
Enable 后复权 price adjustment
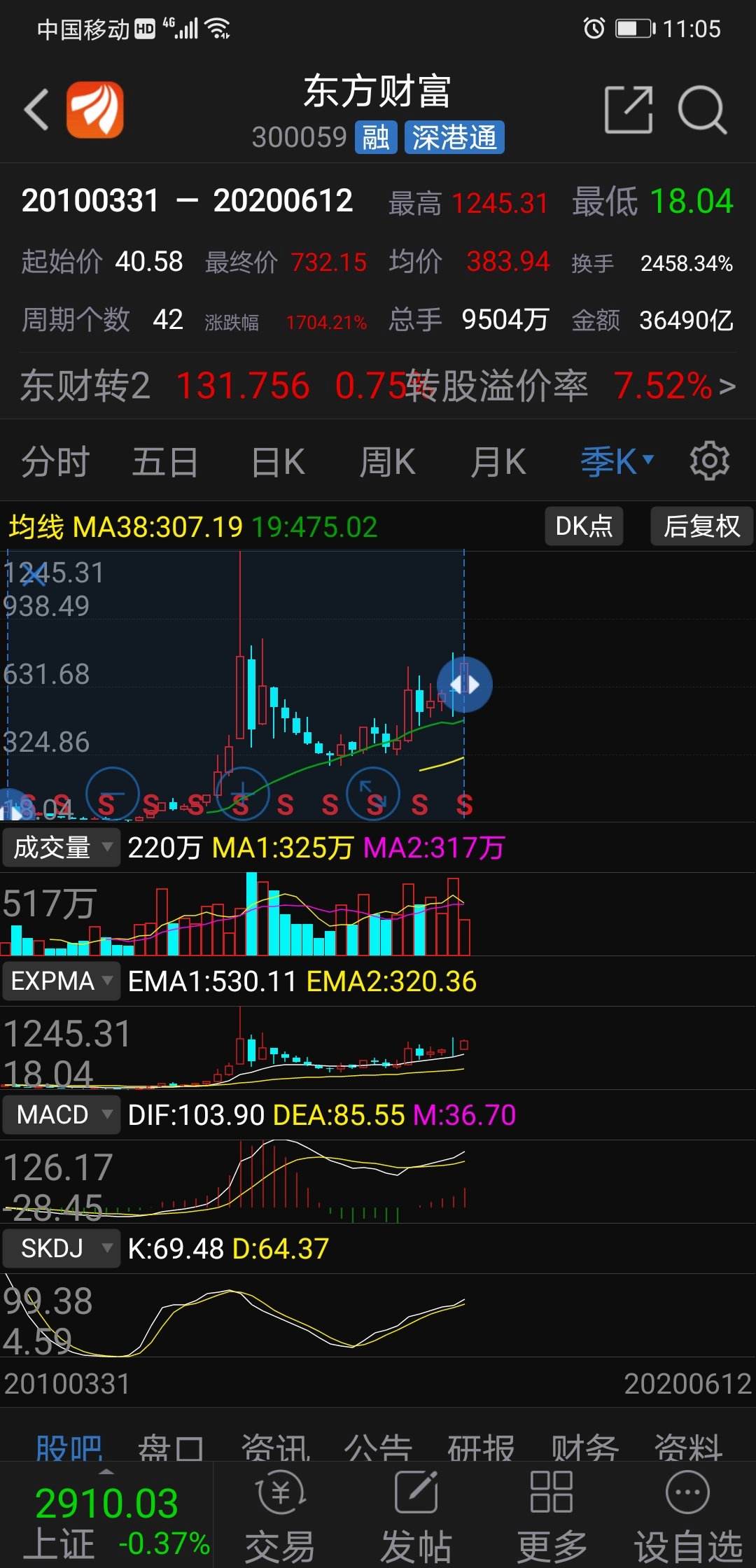(x=701, y=526)
